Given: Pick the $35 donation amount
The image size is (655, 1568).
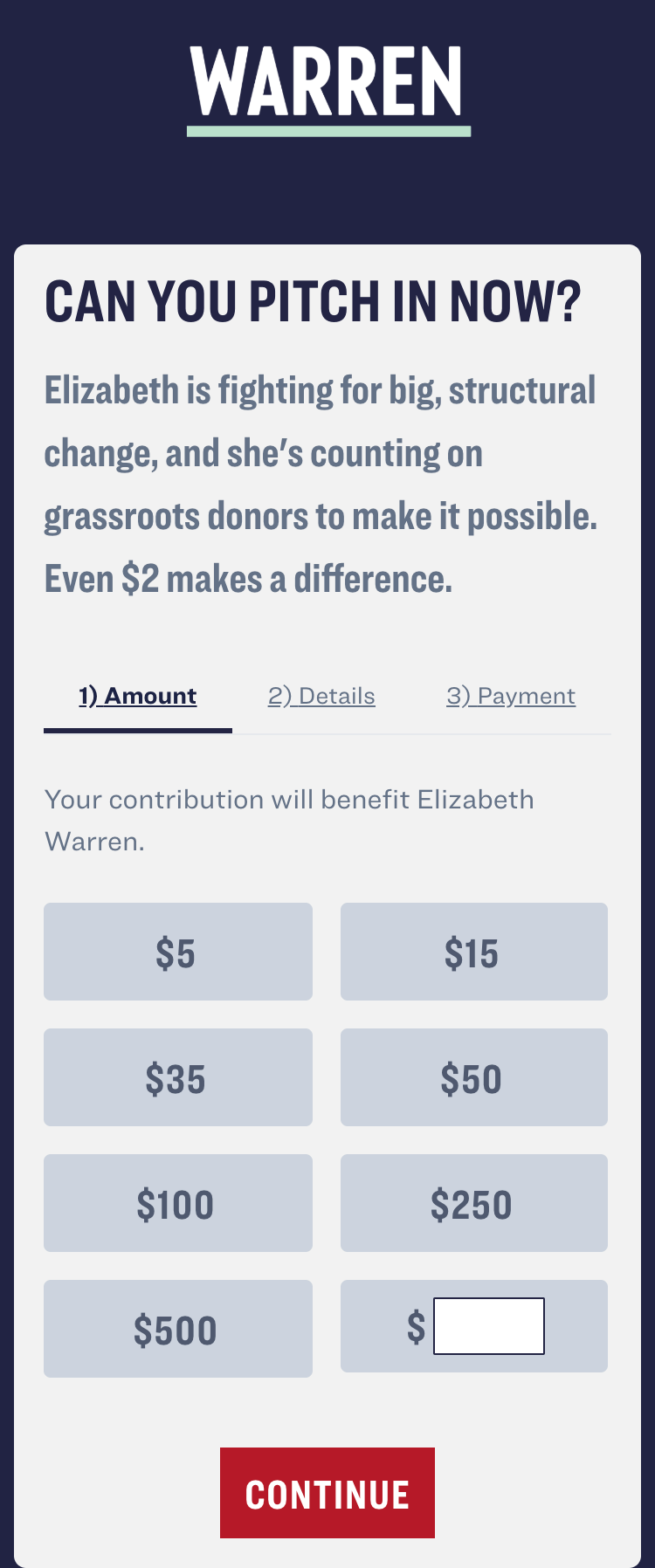Looking at the screenshot, I should (x=177, y=1076).
